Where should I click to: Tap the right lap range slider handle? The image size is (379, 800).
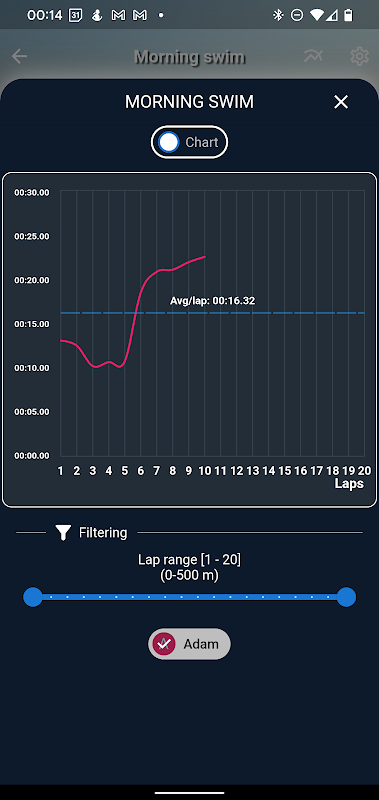pyautogui.click(x=346, y=597)
